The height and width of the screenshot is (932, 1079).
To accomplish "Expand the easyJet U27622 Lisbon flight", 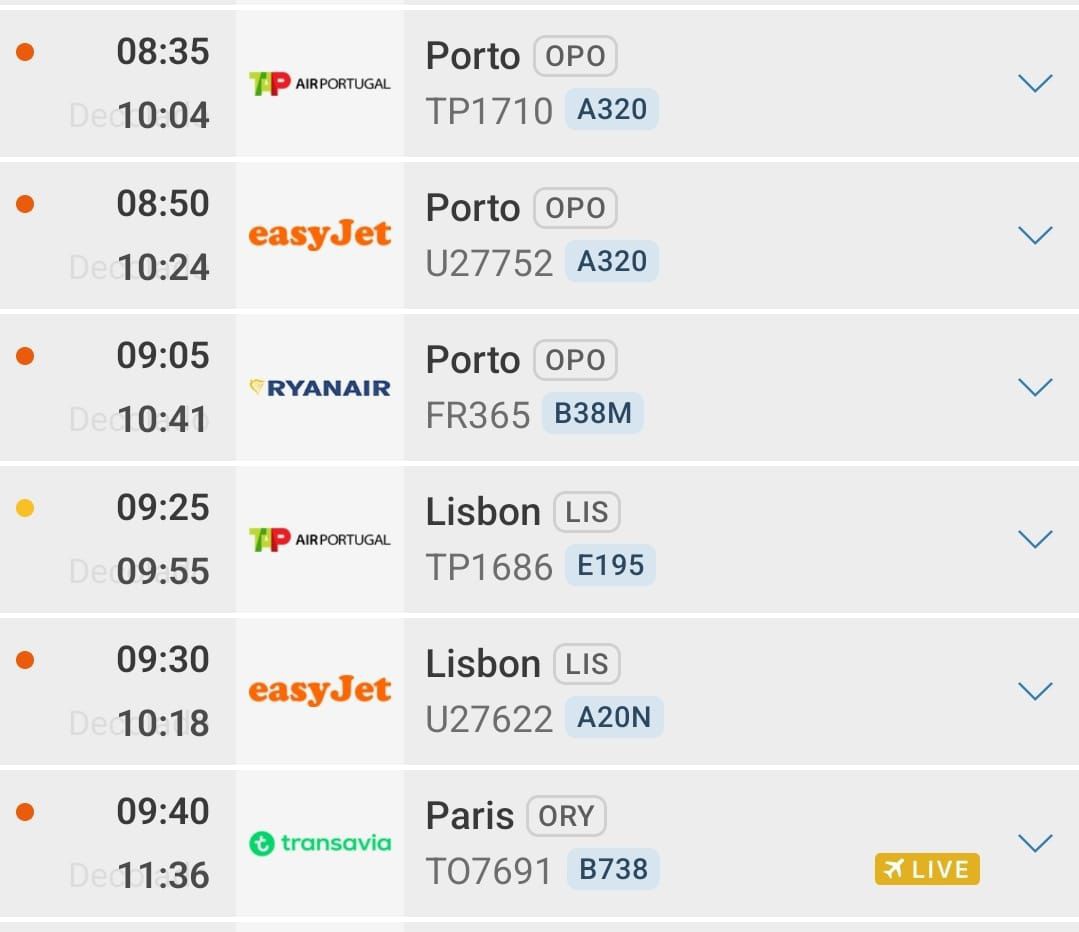I will (x=1035, y=691).
